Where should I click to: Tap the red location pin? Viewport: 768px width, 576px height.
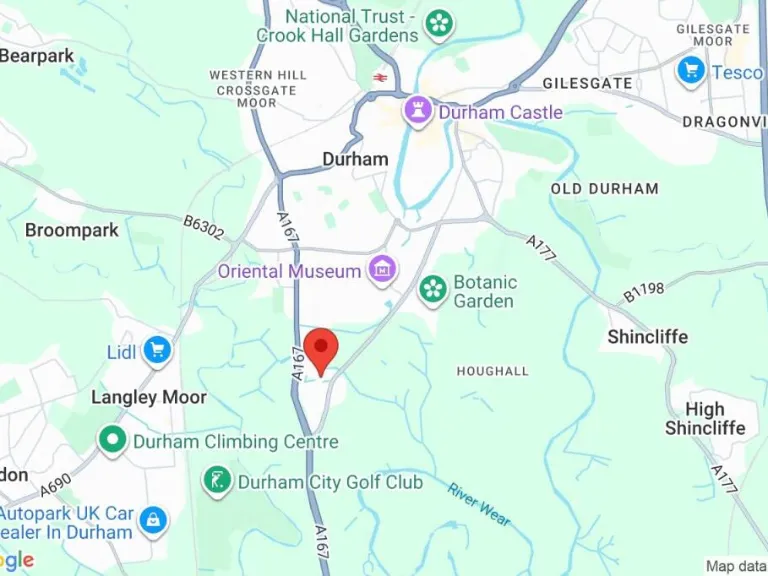coord(321,350)
